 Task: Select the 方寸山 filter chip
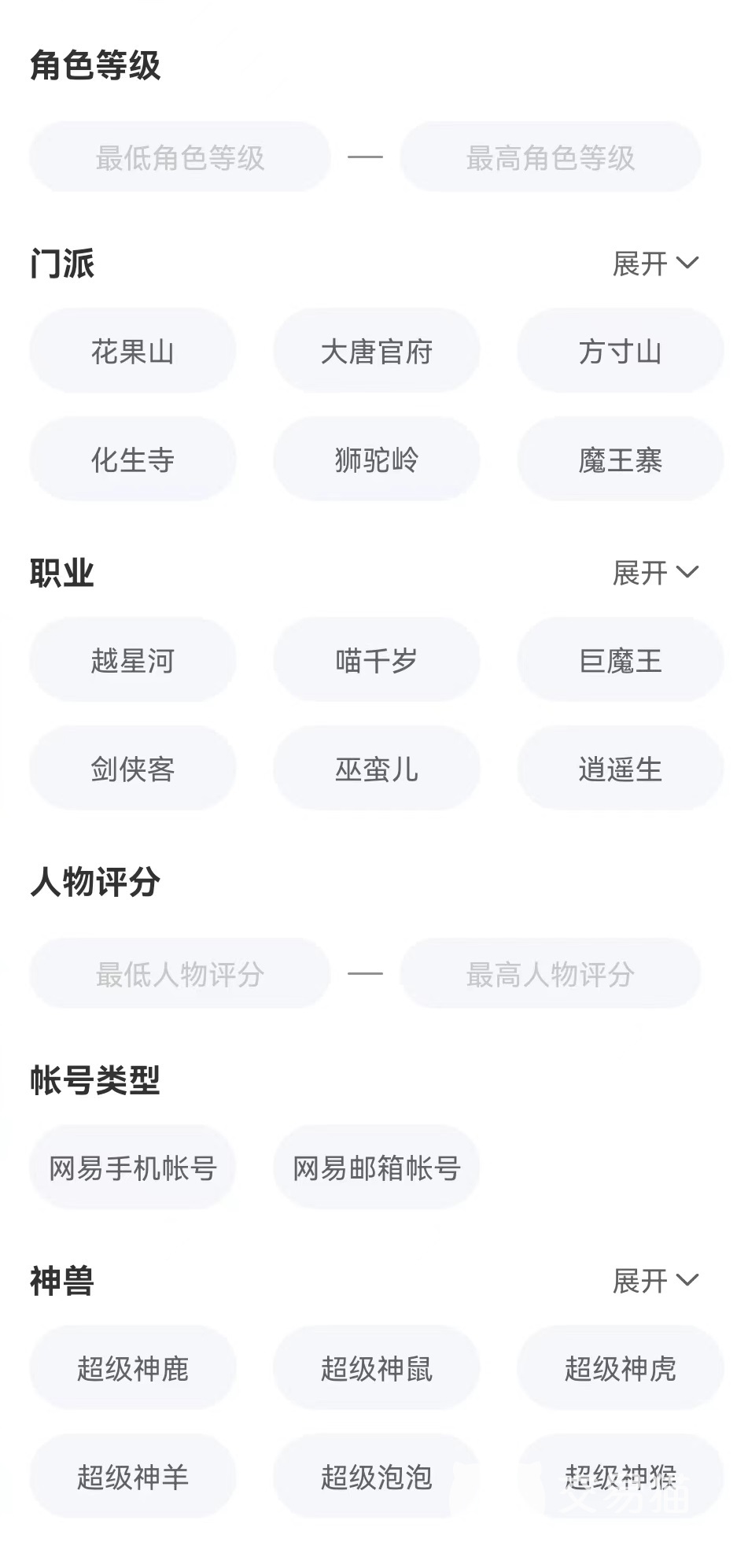tap(620, 351)
